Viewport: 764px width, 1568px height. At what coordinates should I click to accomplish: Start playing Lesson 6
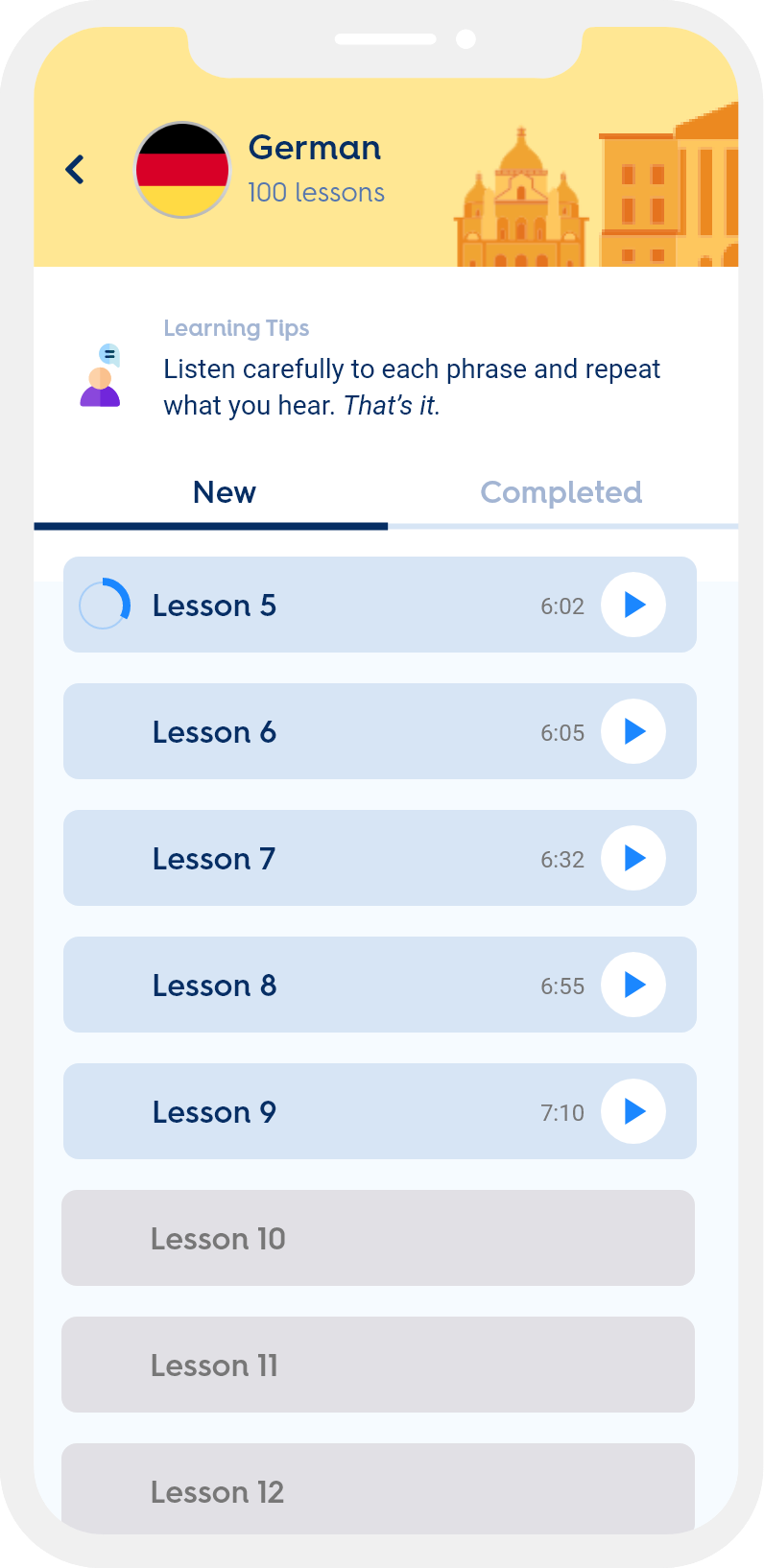pyautogui.click(x=633, y=731)
